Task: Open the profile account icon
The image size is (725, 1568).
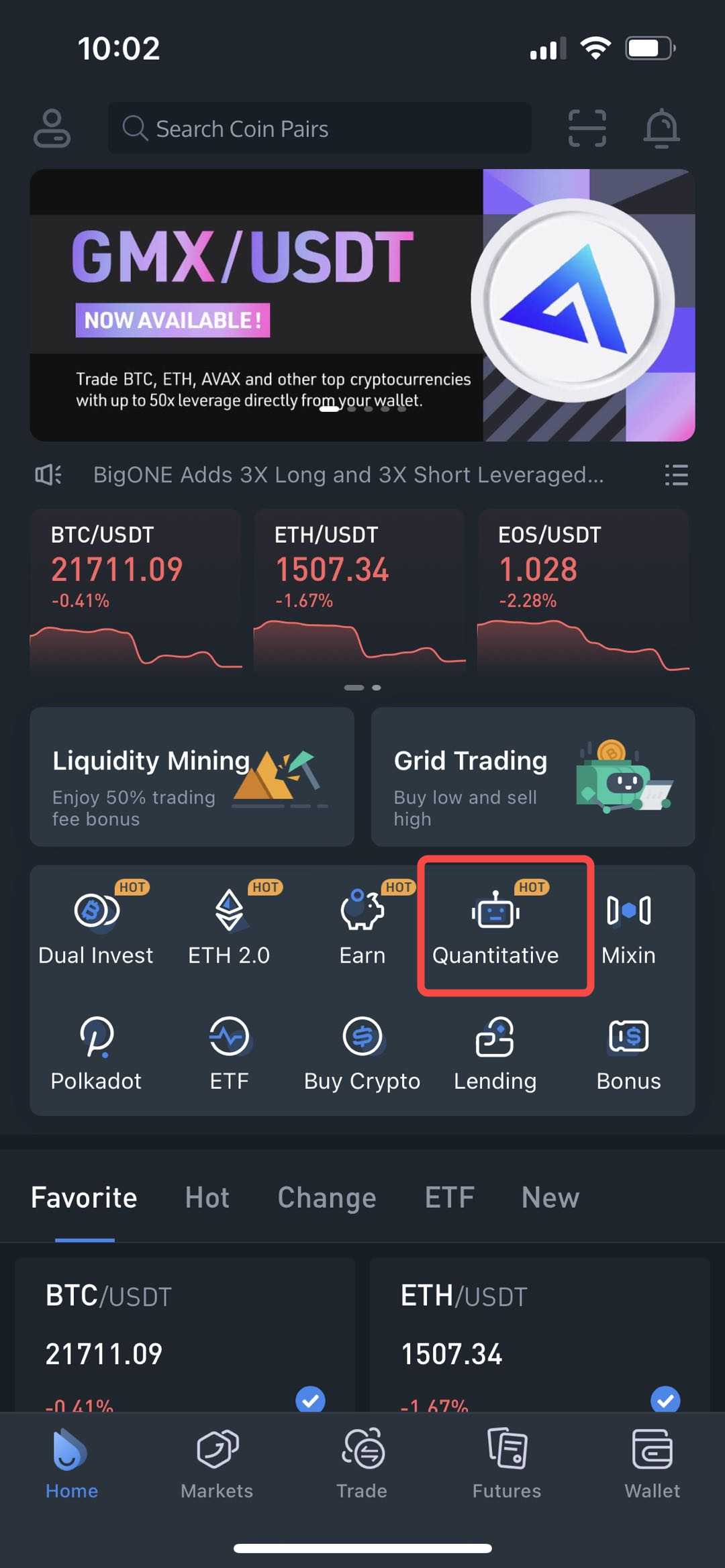Action: pos(52,128)
